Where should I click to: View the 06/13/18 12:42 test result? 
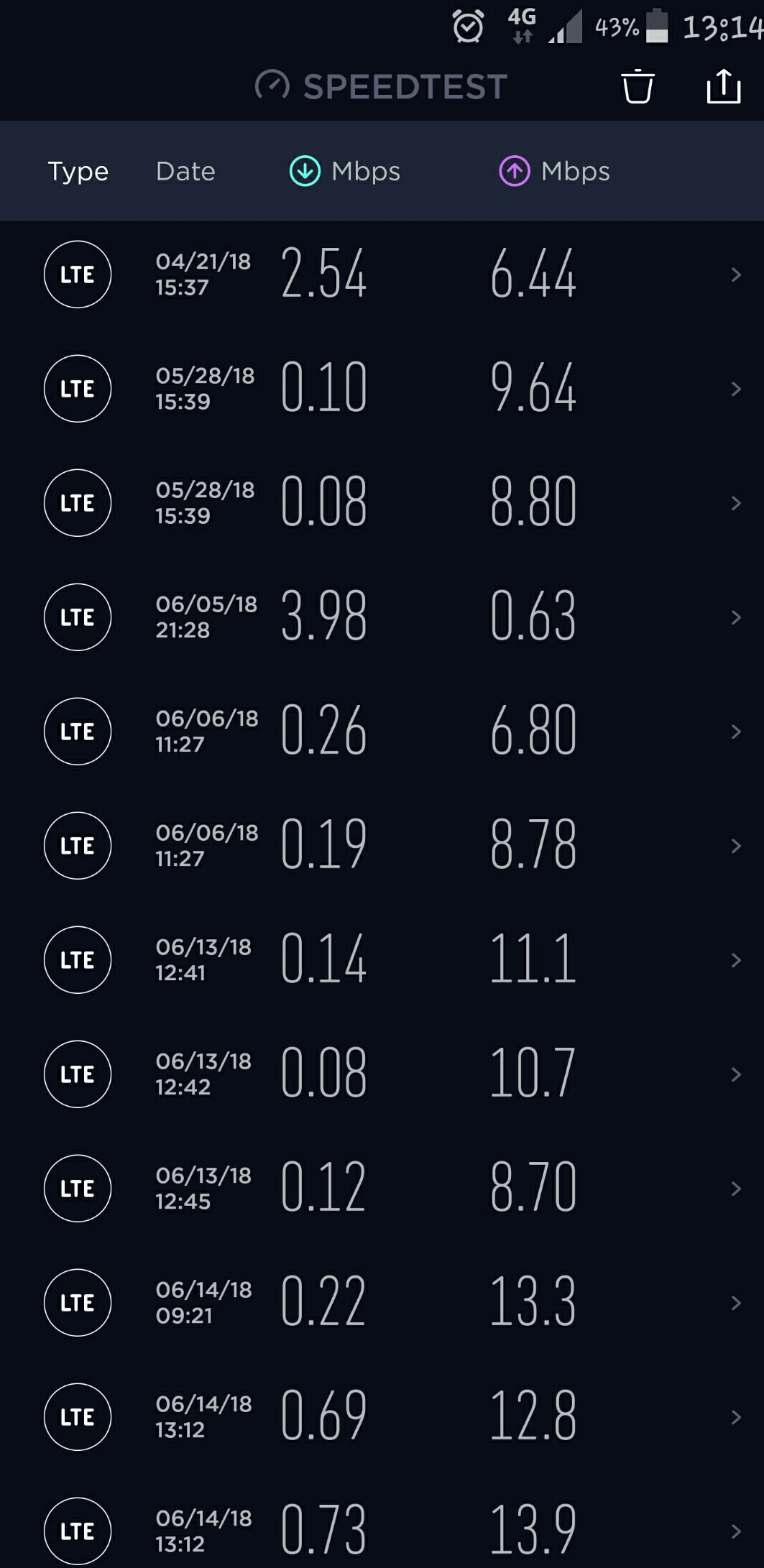pos(382,1074)
